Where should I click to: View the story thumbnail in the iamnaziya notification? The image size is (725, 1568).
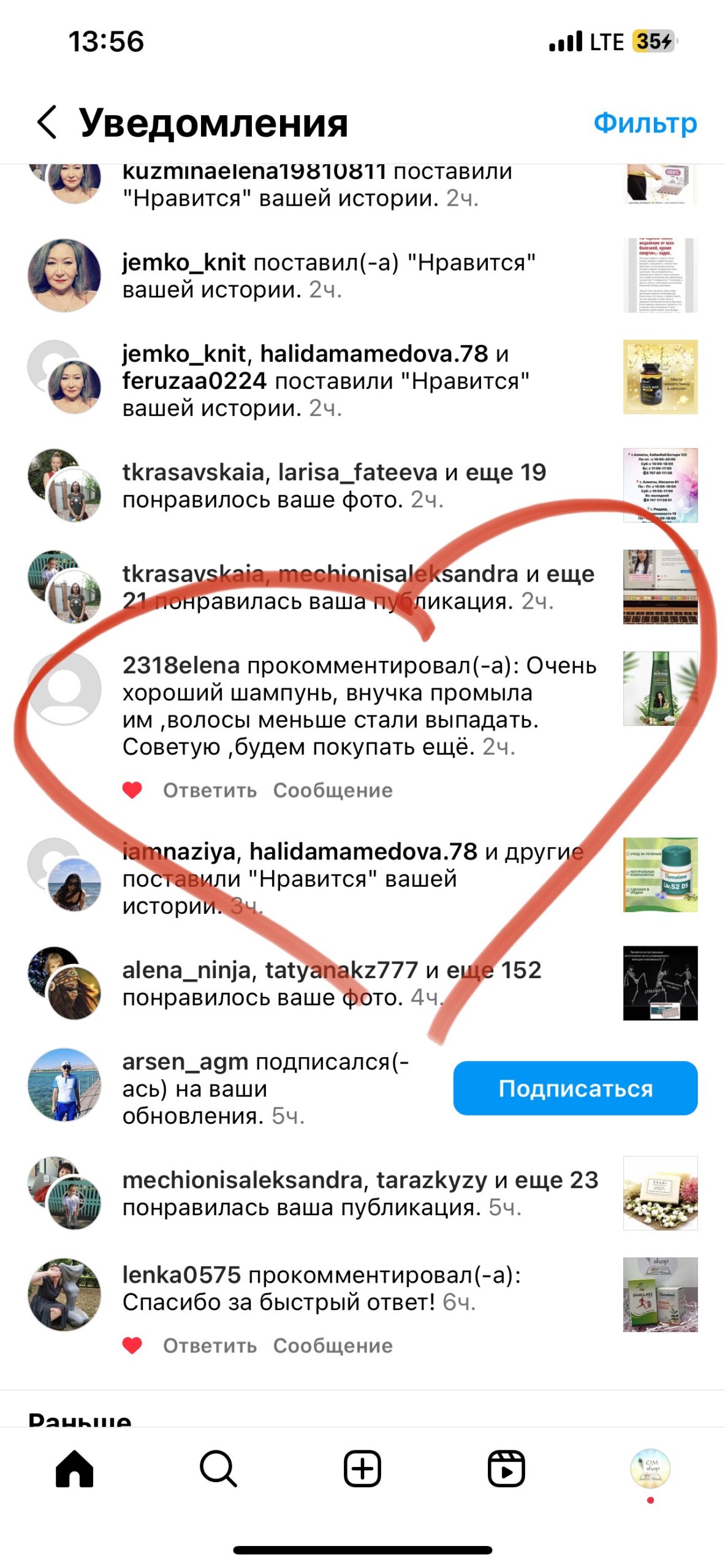pyautogui.click(x=660, y=875)
